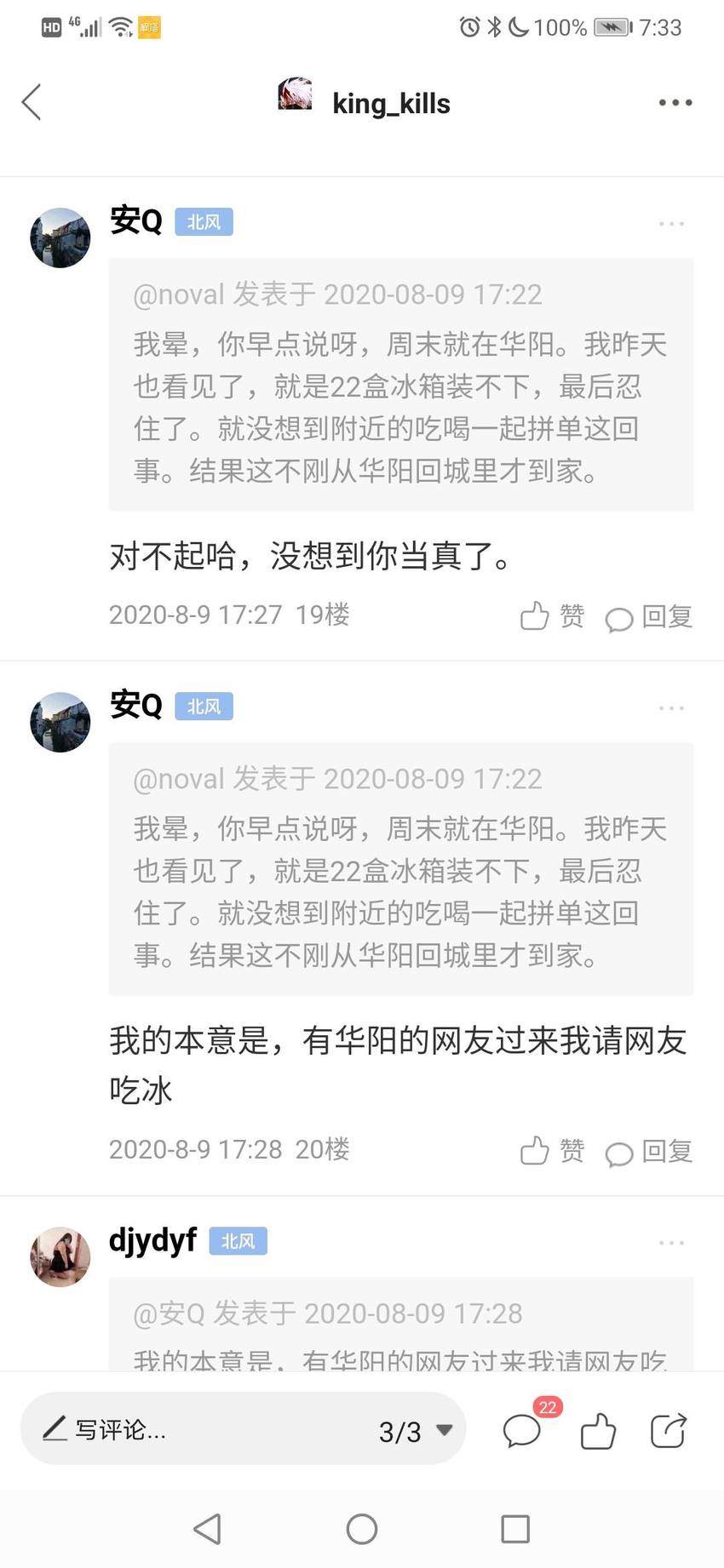Like the 20楼 comment
Image resolution: width=724 pixels, height=1568 pixels.
pos(552,1151)
